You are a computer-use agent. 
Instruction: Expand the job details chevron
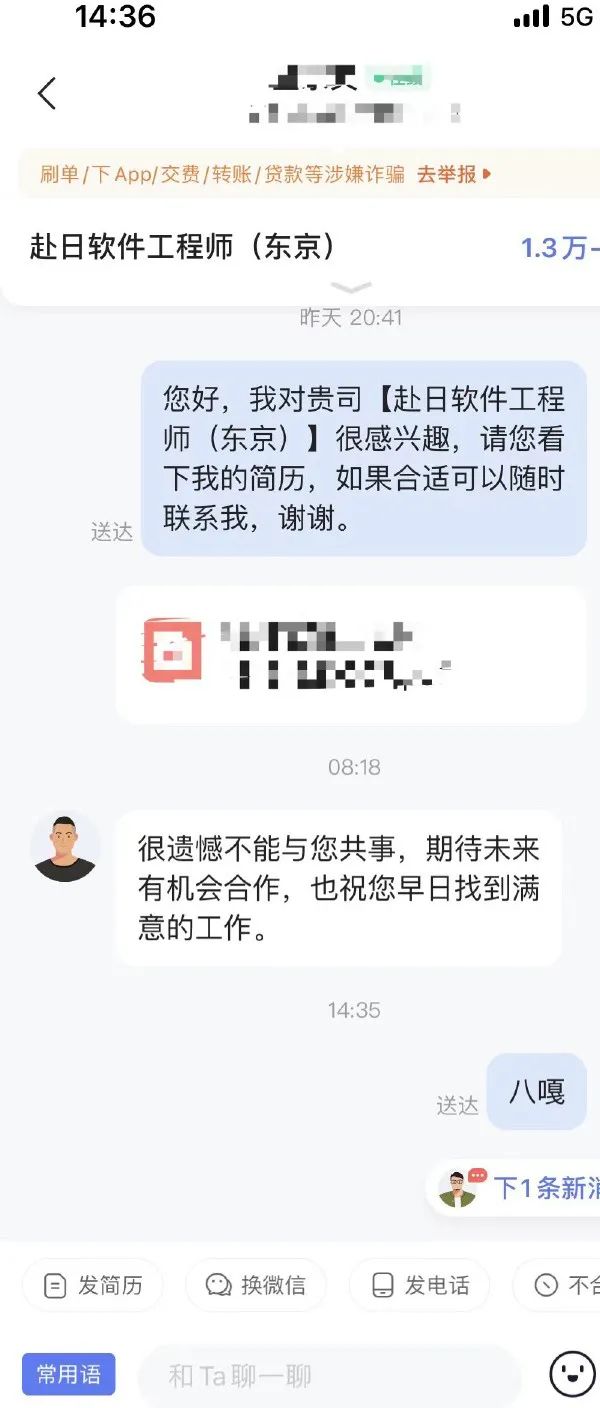coord(350,288)
